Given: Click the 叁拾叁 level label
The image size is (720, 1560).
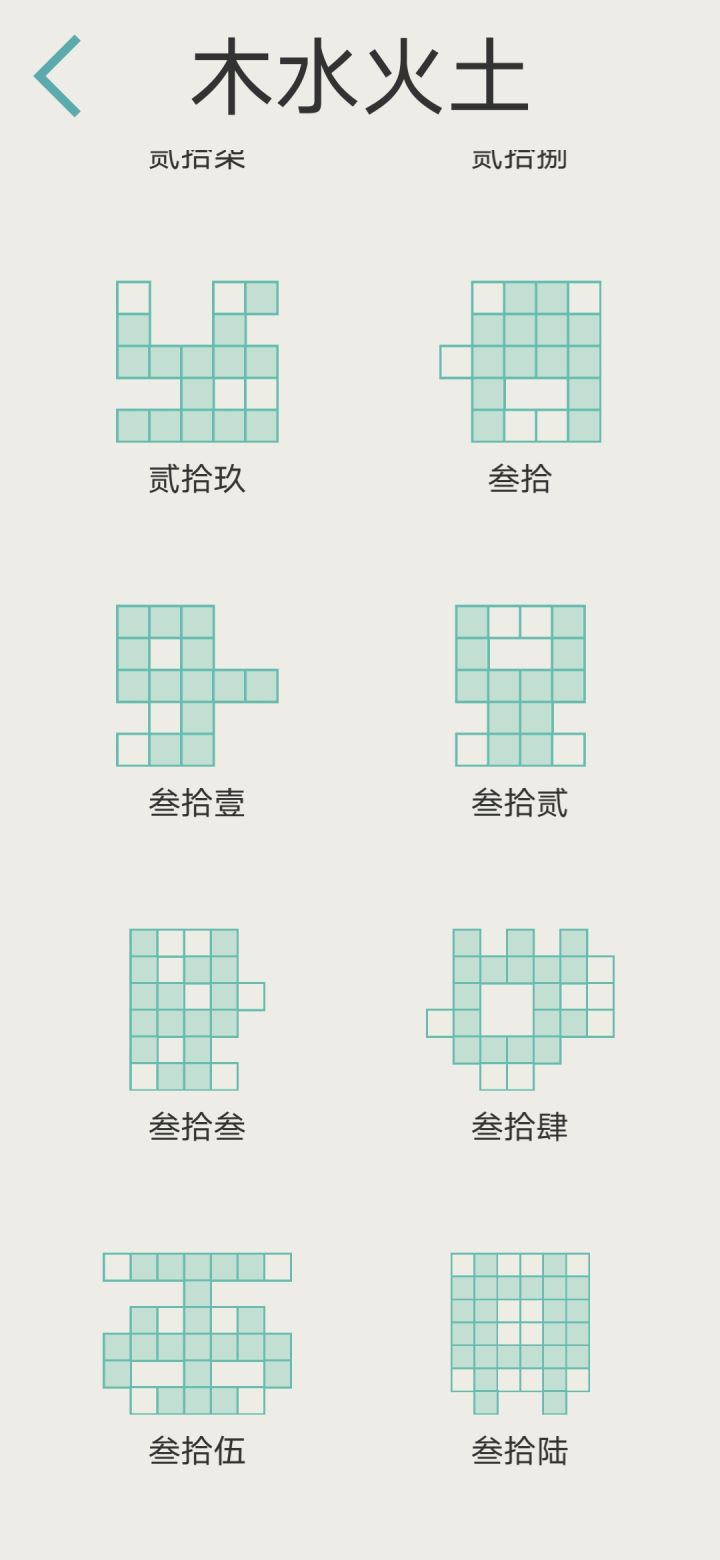Looking at the screenshot, I should pyautogui.click(x=197, y=1127).
